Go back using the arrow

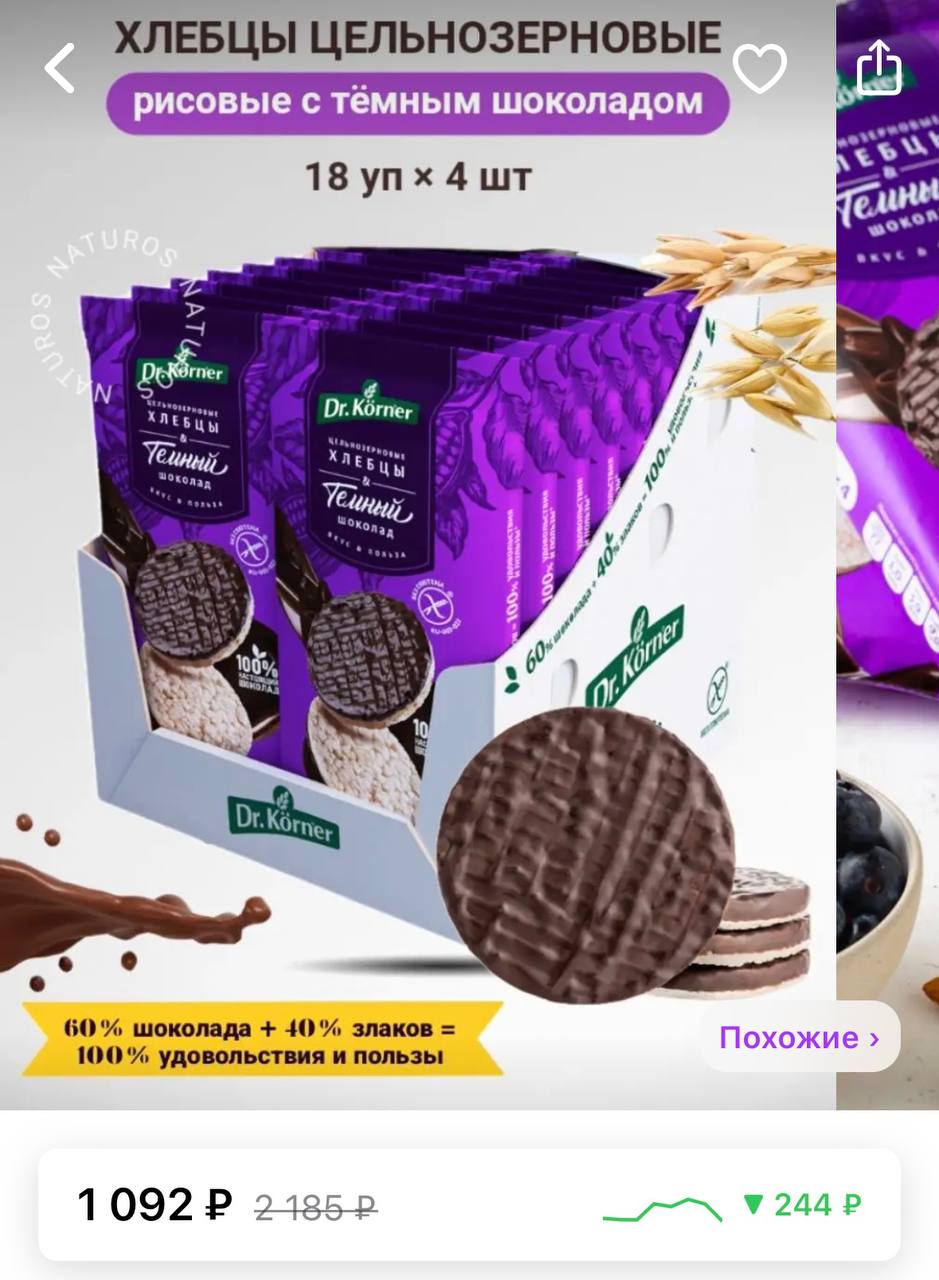(61, 69)
